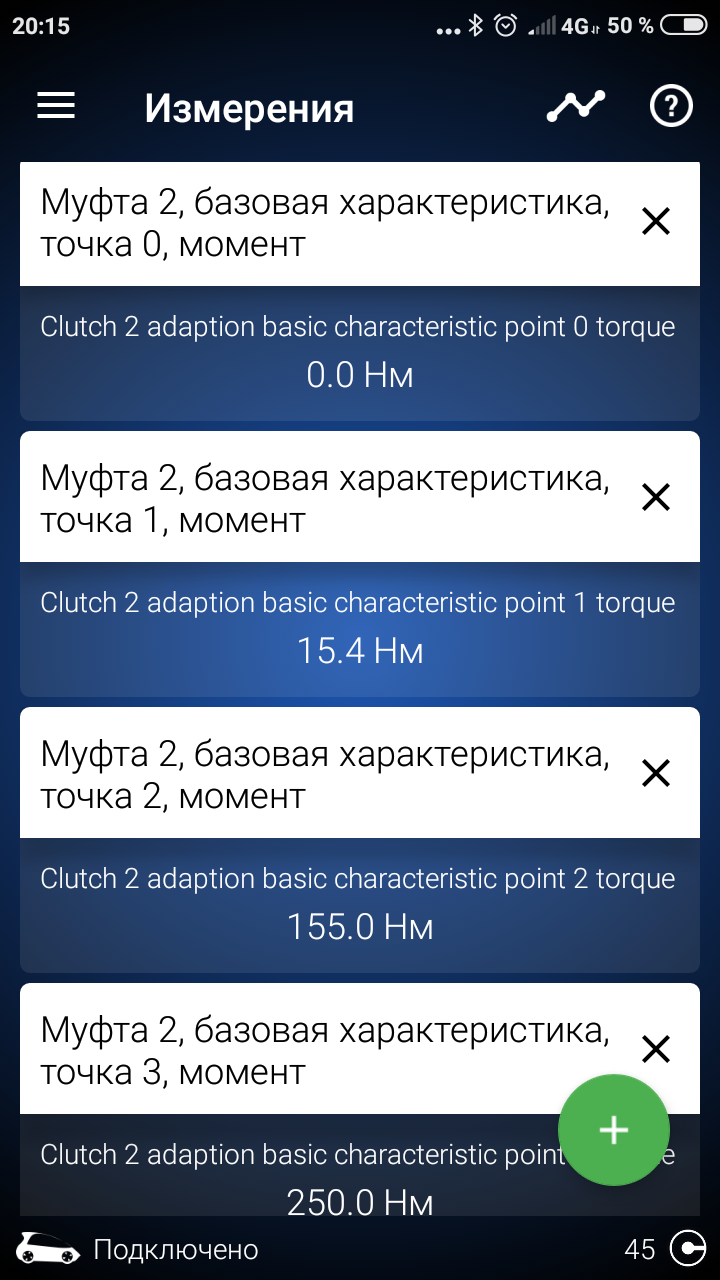This screenshot has height=1280, width=720.
Task: Open the measurements graph view
Action: point(576,106)
